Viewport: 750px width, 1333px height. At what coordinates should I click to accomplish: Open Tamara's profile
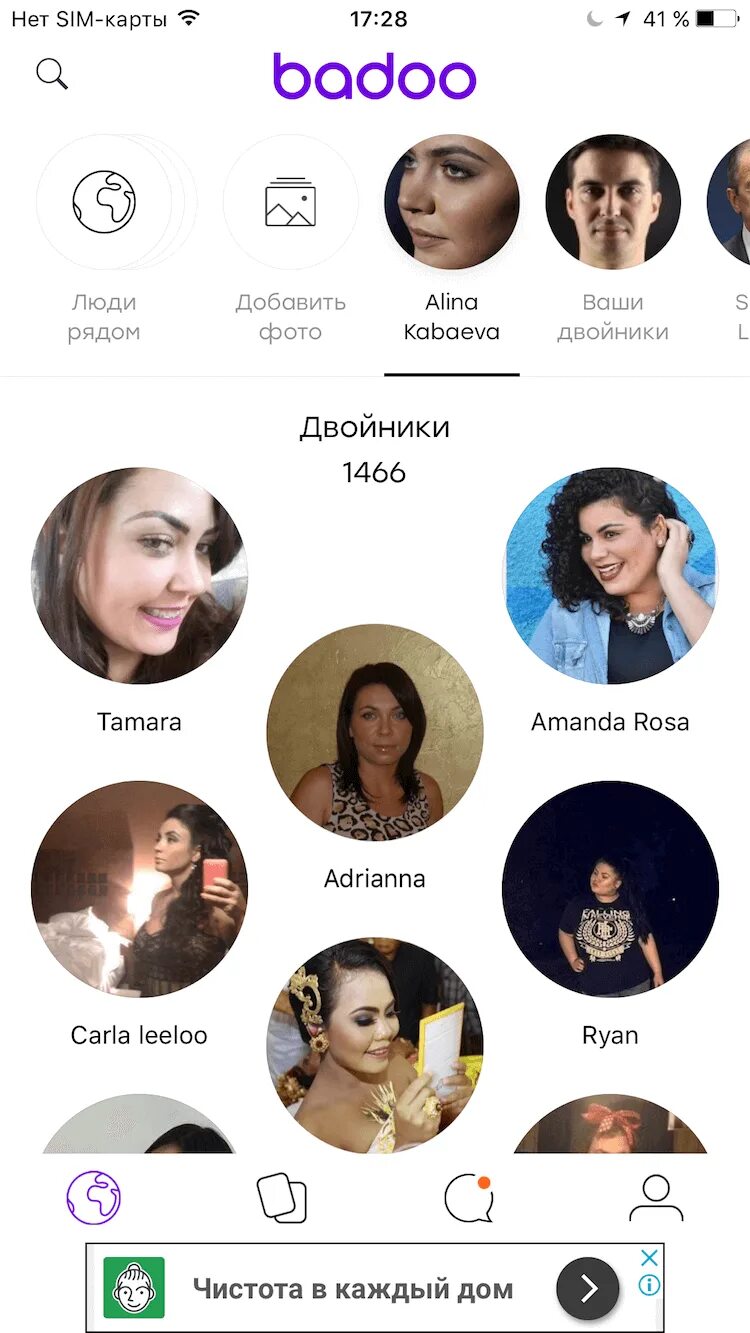[x=139, y=576]
